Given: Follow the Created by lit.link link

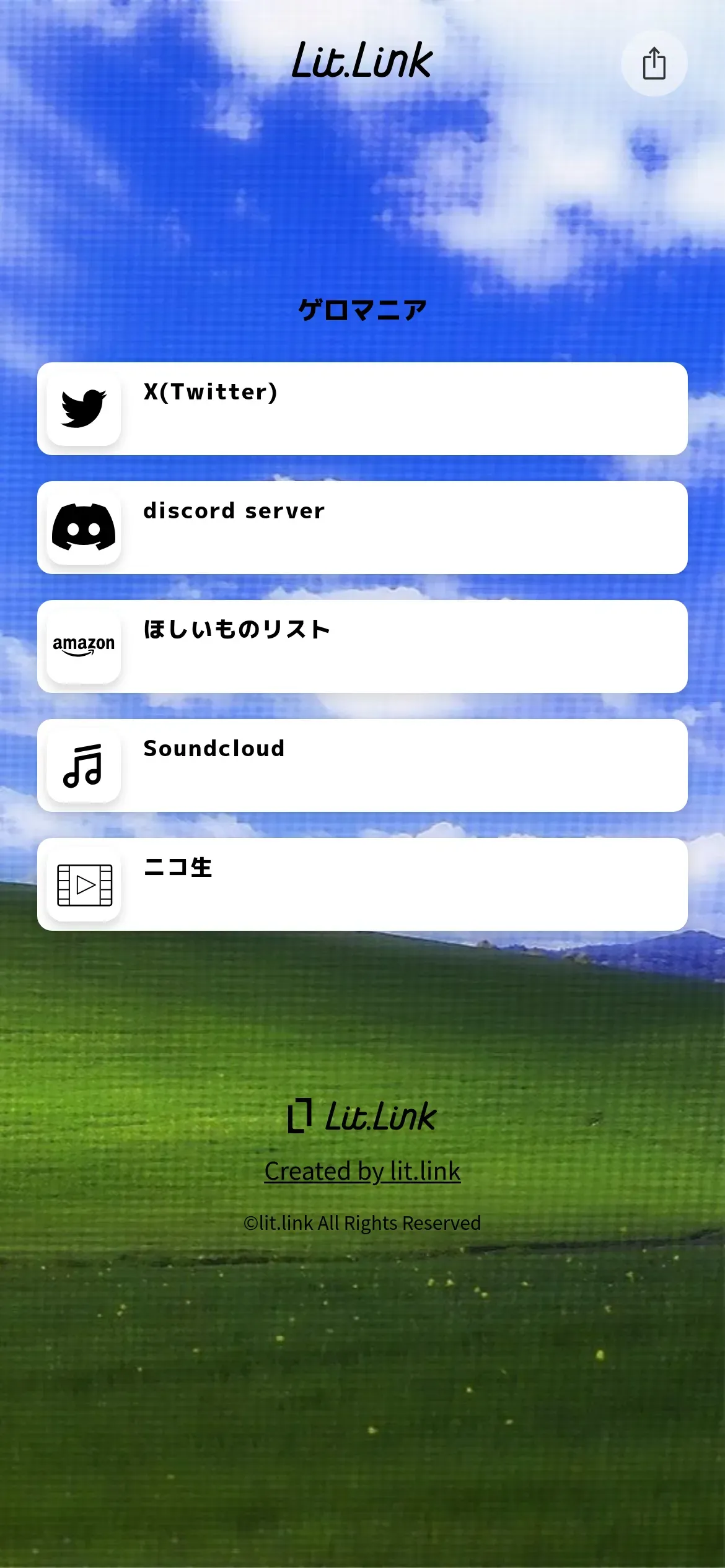Looking at the screenshot, I should (362, 1171).
